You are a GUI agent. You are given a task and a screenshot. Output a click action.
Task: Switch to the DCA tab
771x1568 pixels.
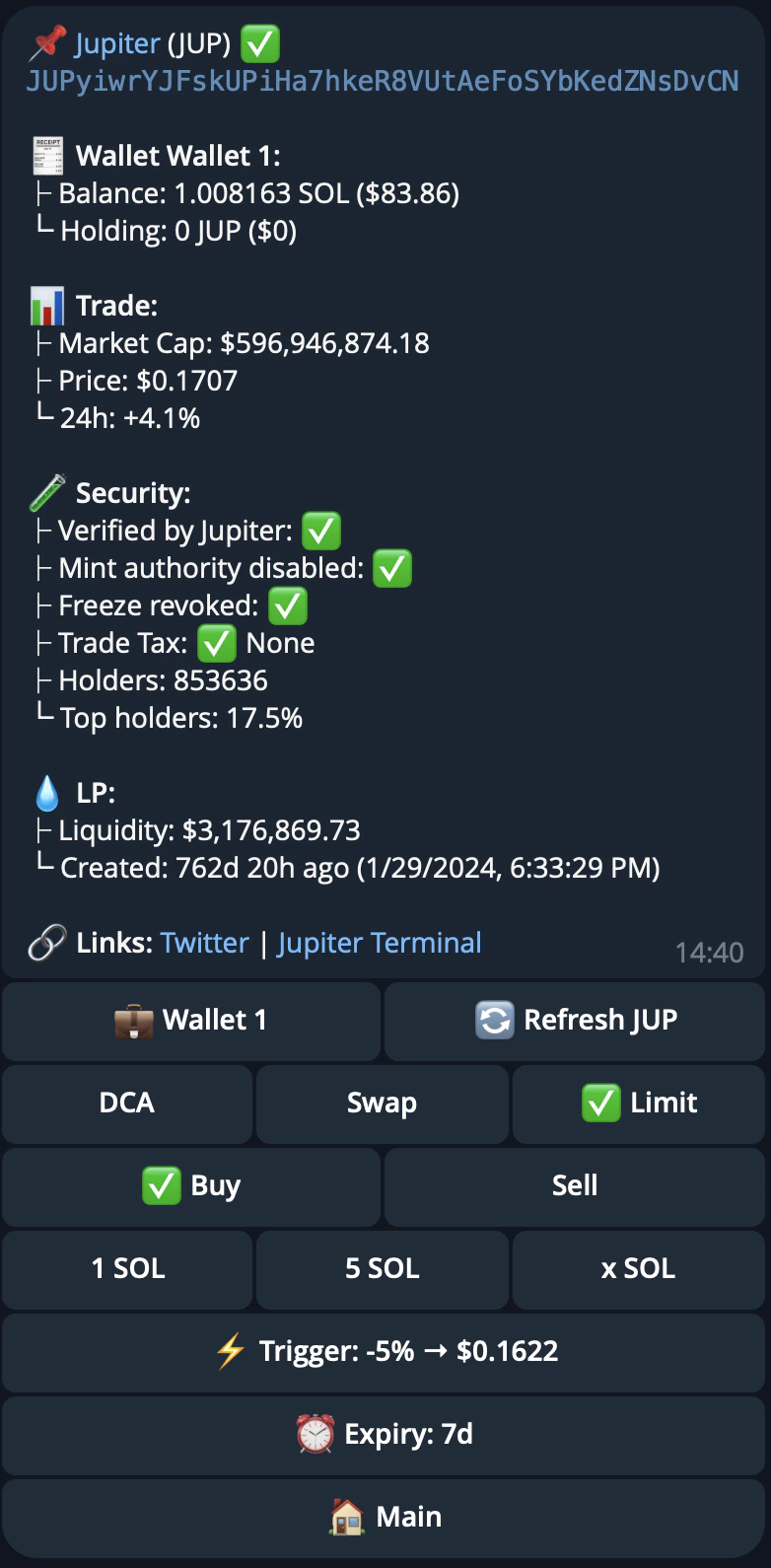click(x=127, y=1104)
